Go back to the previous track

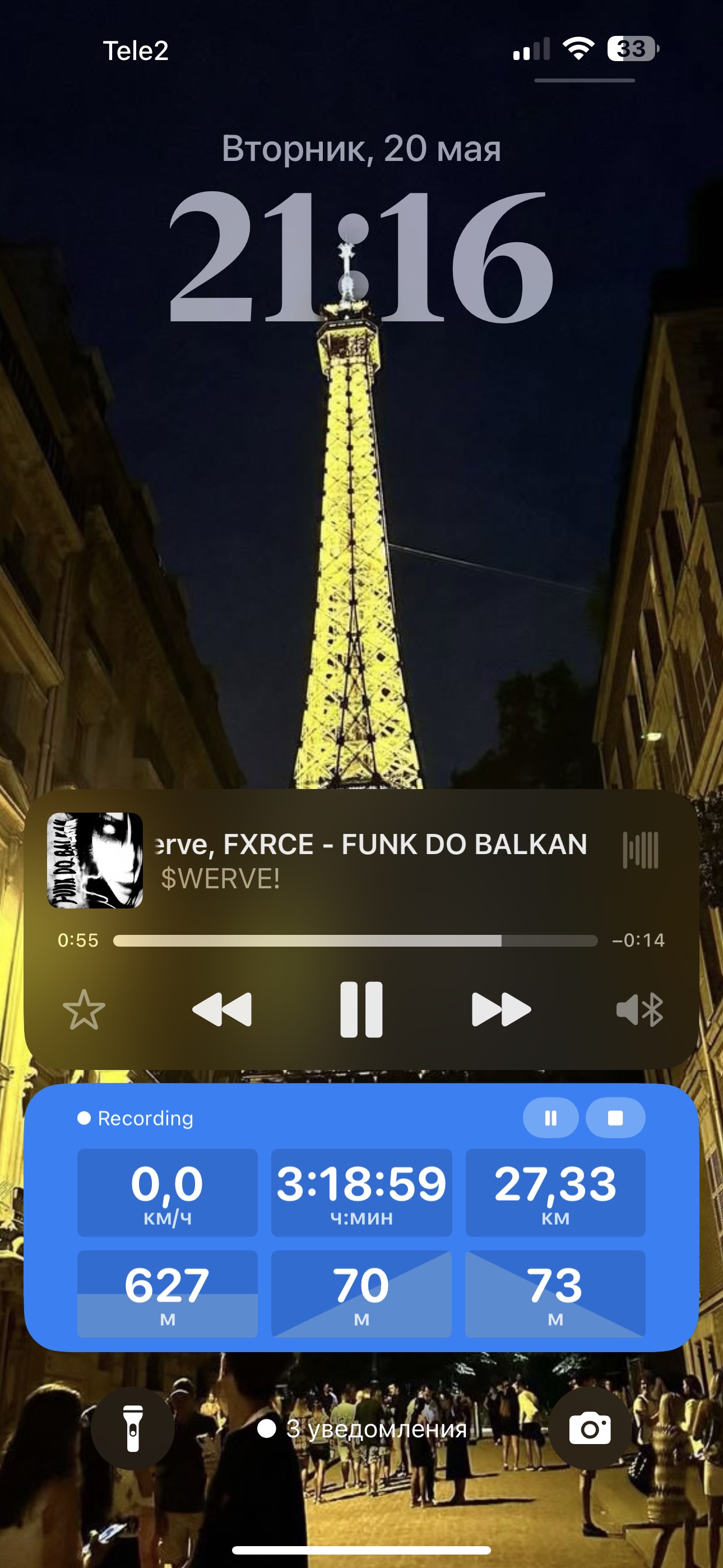pos(221,1009)
